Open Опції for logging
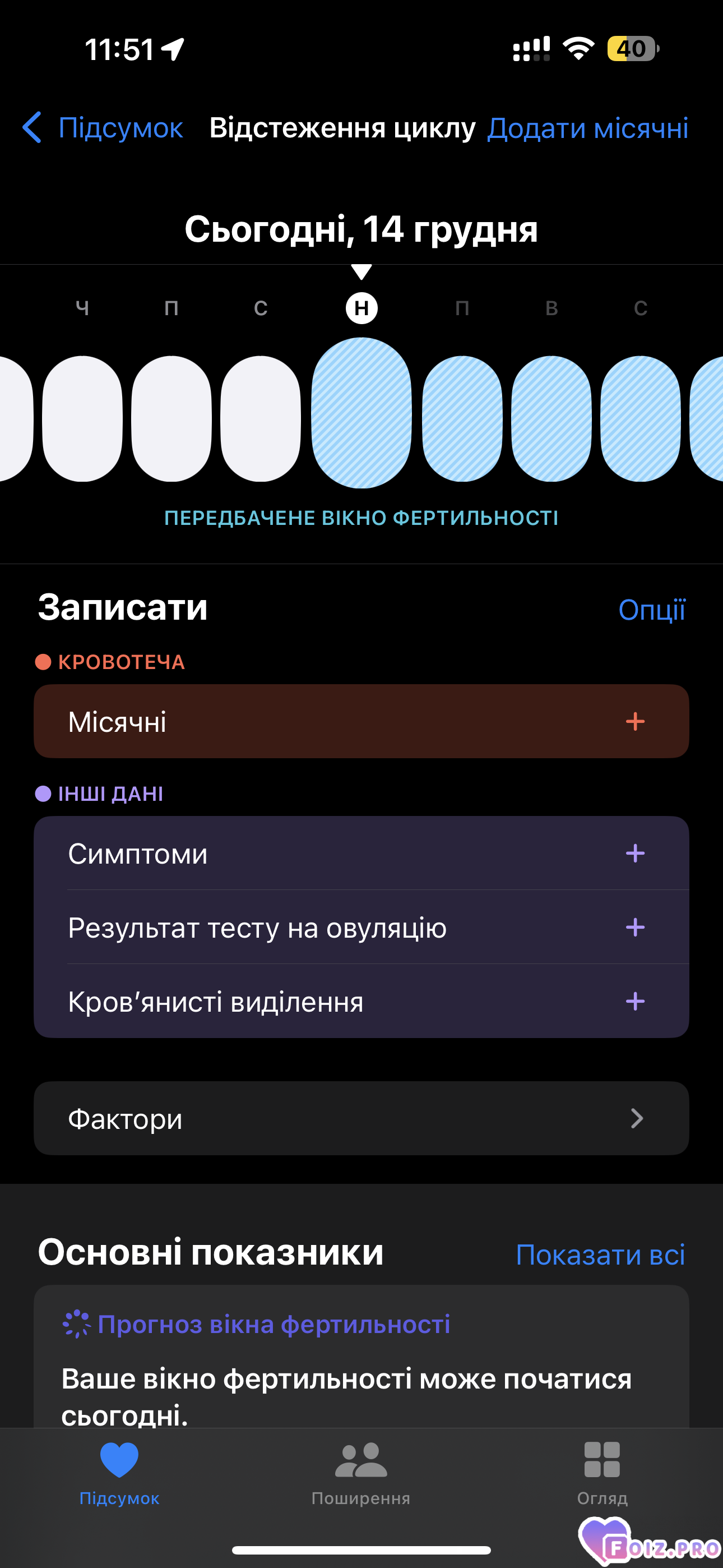The width and height of the screenshot is (723, 1568). point(651,609)
